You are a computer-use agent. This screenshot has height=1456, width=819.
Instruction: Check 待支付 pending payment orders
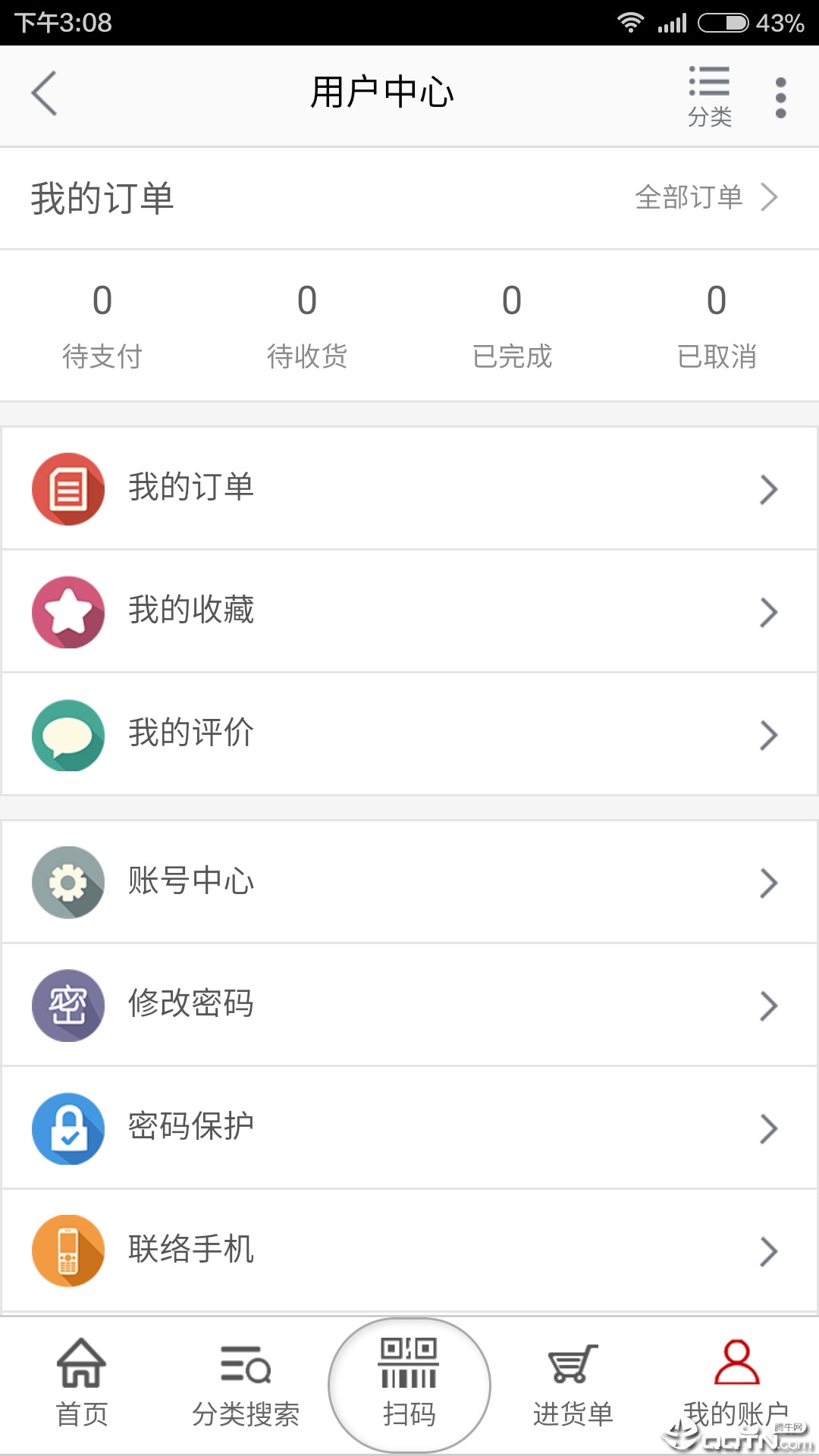pos(102,326)
